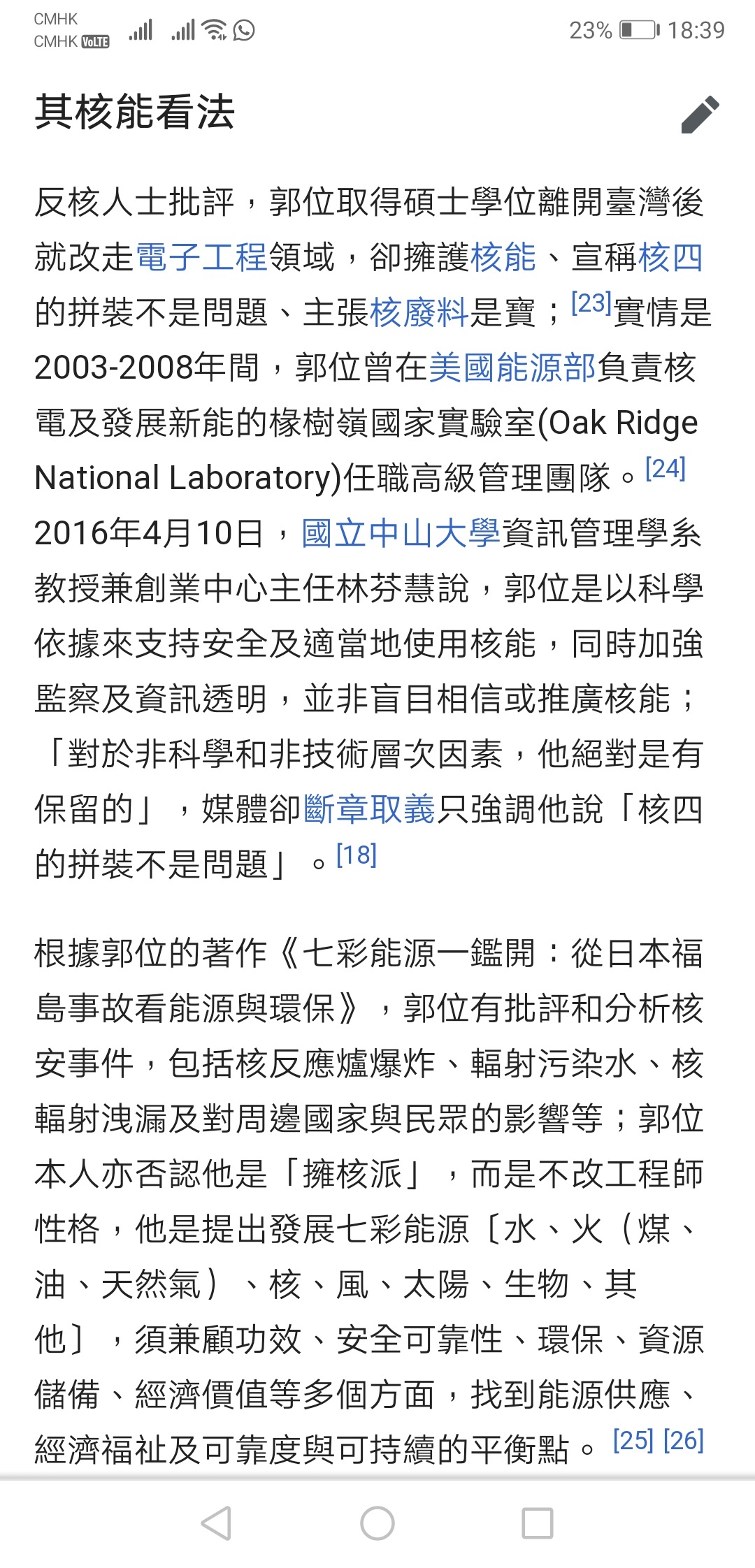Follow the 核四 link after 宣稱
The image size is (755, 1568).
(x=670, y=257)
